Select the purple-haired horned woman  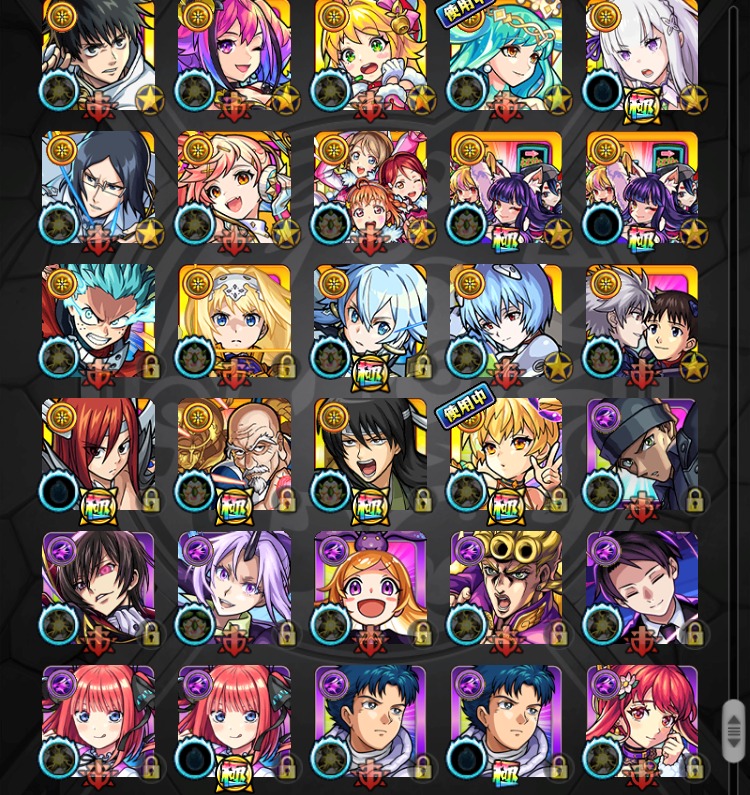(234, 588)
